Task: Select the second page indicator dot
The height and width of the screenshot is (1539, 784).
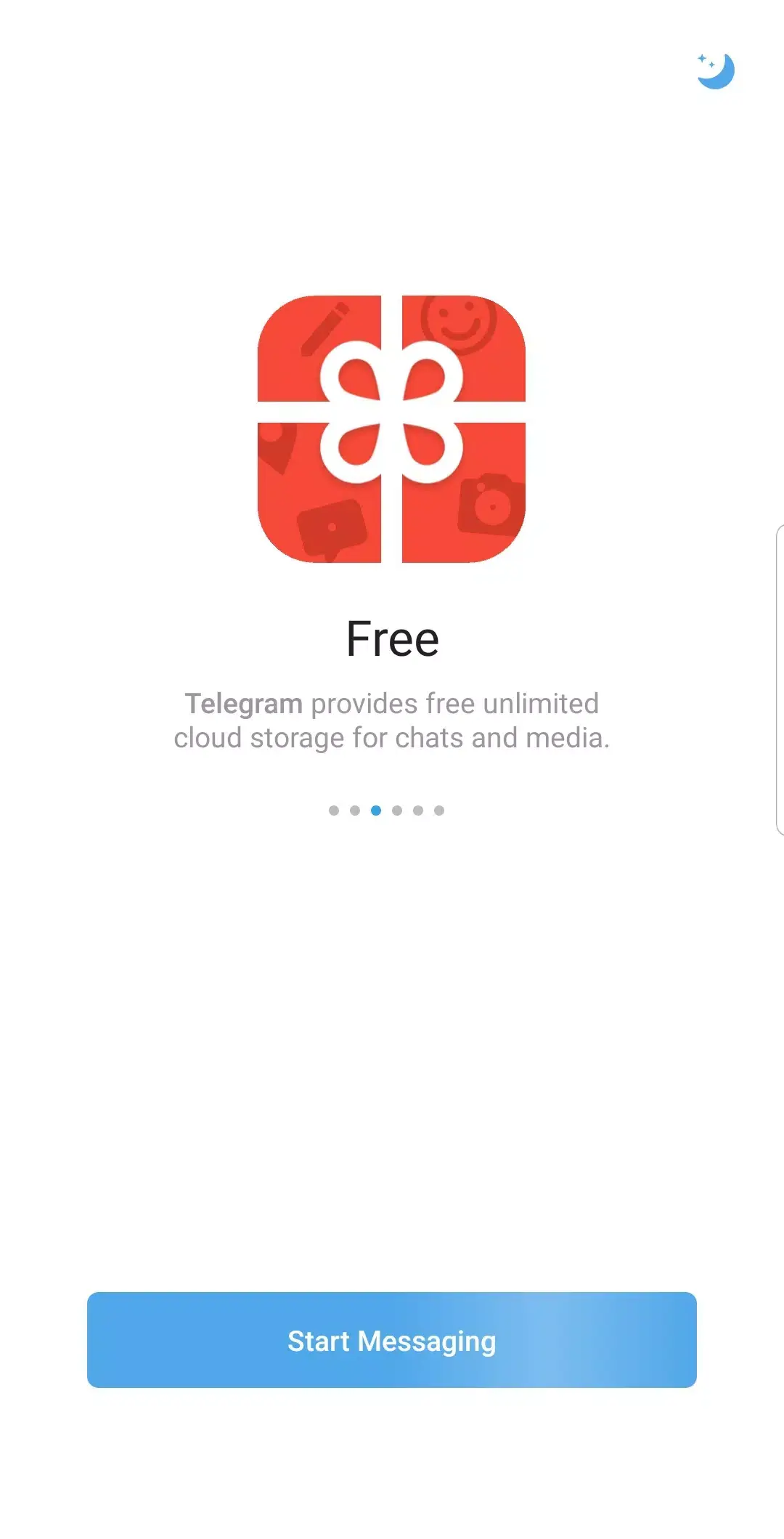Action: pos(355,811)
